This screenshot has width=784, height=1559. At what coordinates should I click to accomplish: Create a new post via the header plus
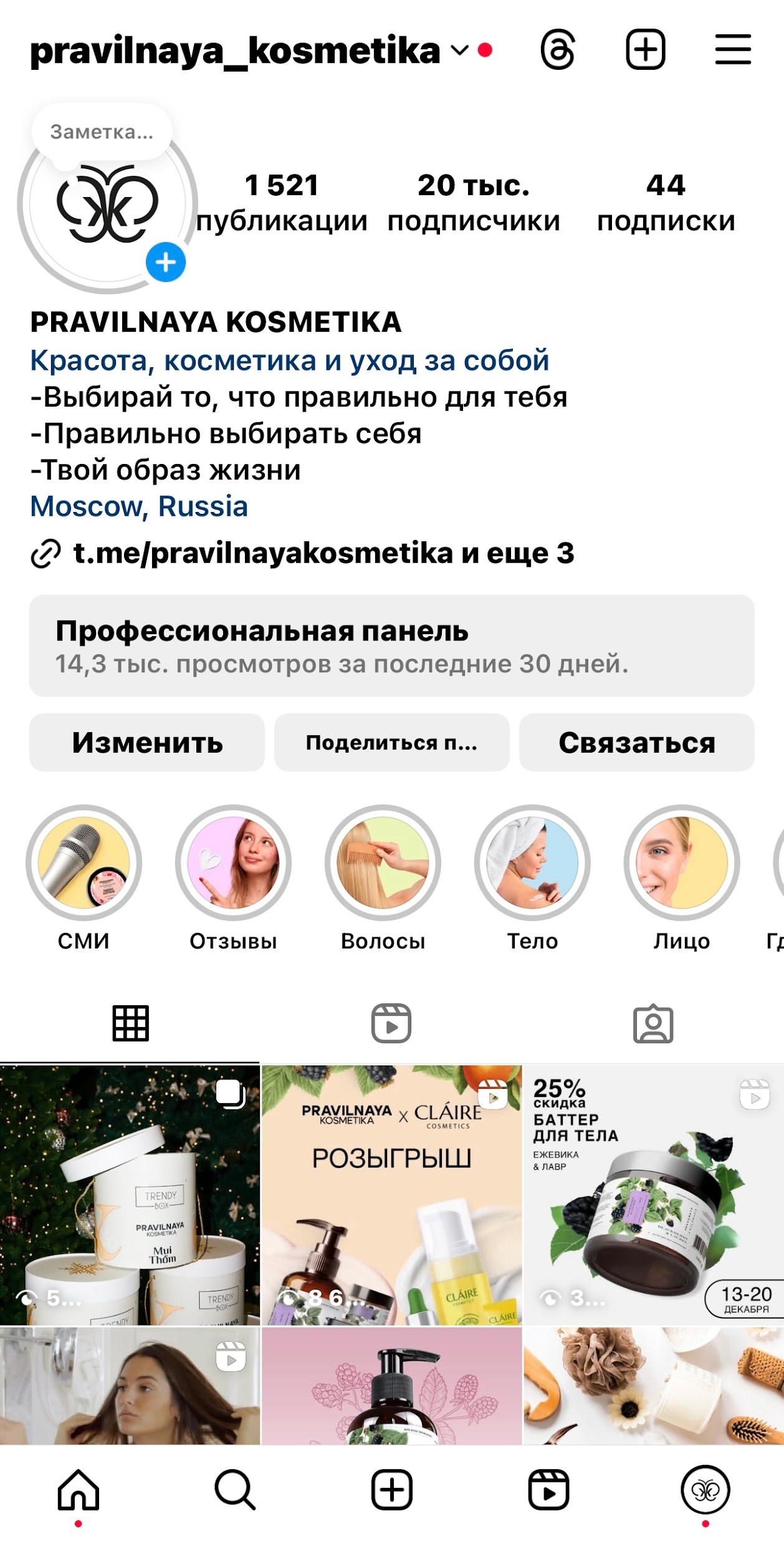click(645, 50)
